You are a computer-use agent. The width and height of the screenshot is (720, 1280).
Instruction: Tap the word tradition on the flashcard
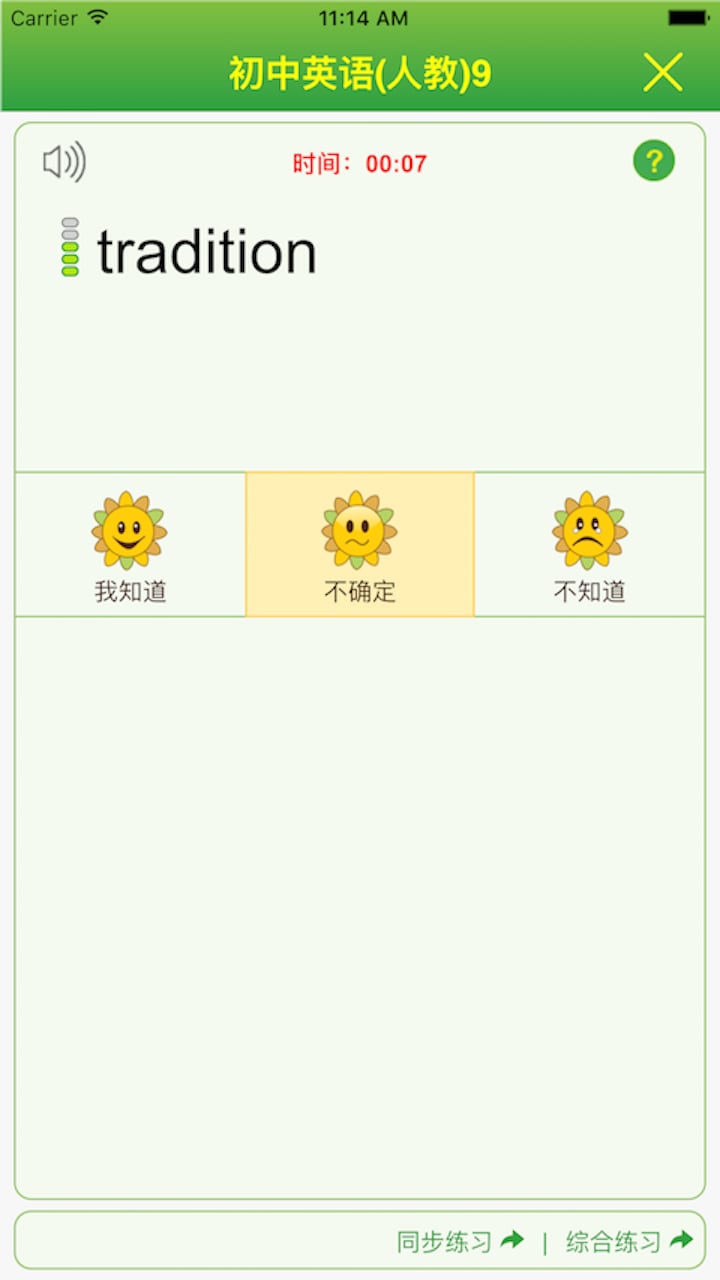(x=205, y=250)
